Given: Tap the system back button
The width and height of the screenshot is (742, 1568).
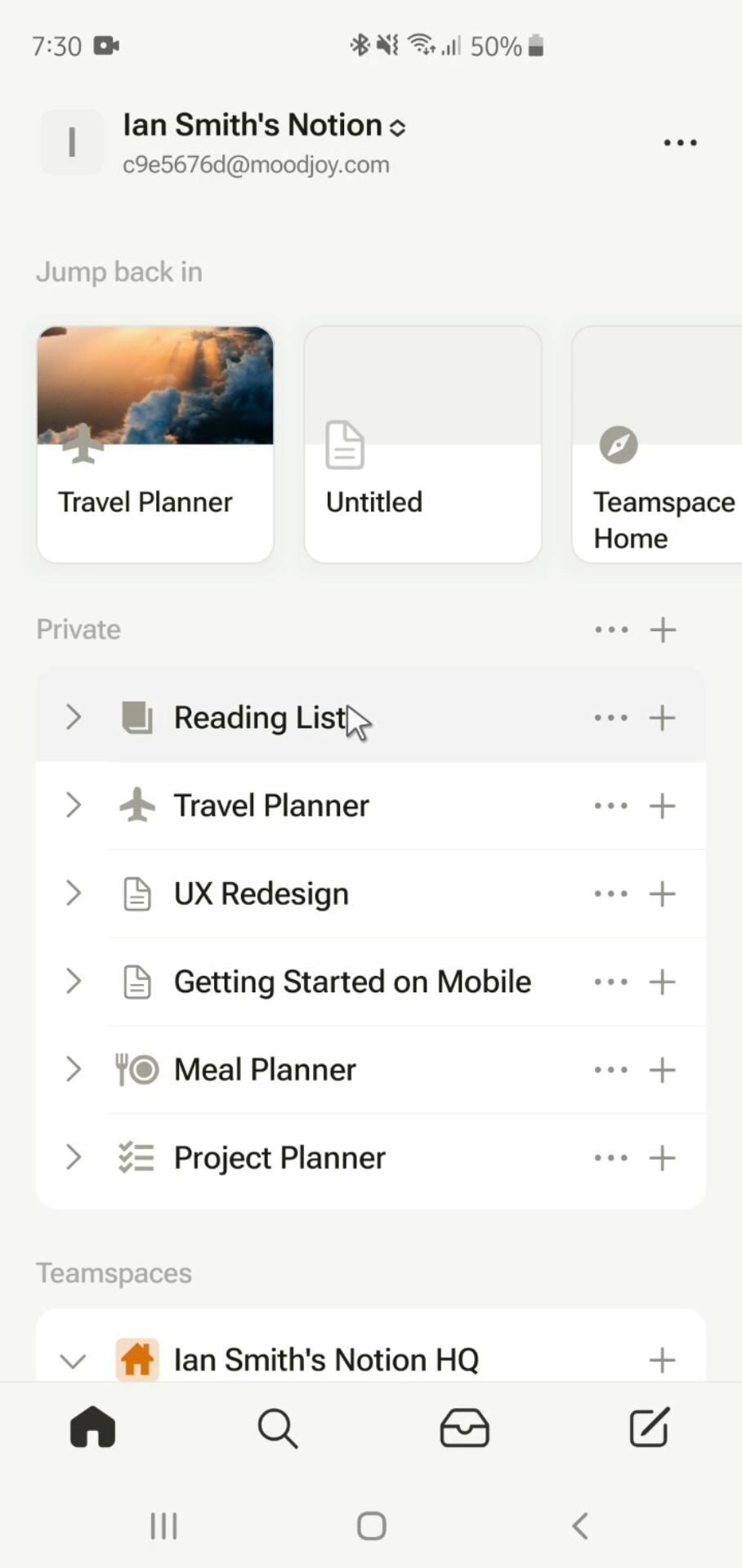Looking at the screenshot, I should 580,1526.
